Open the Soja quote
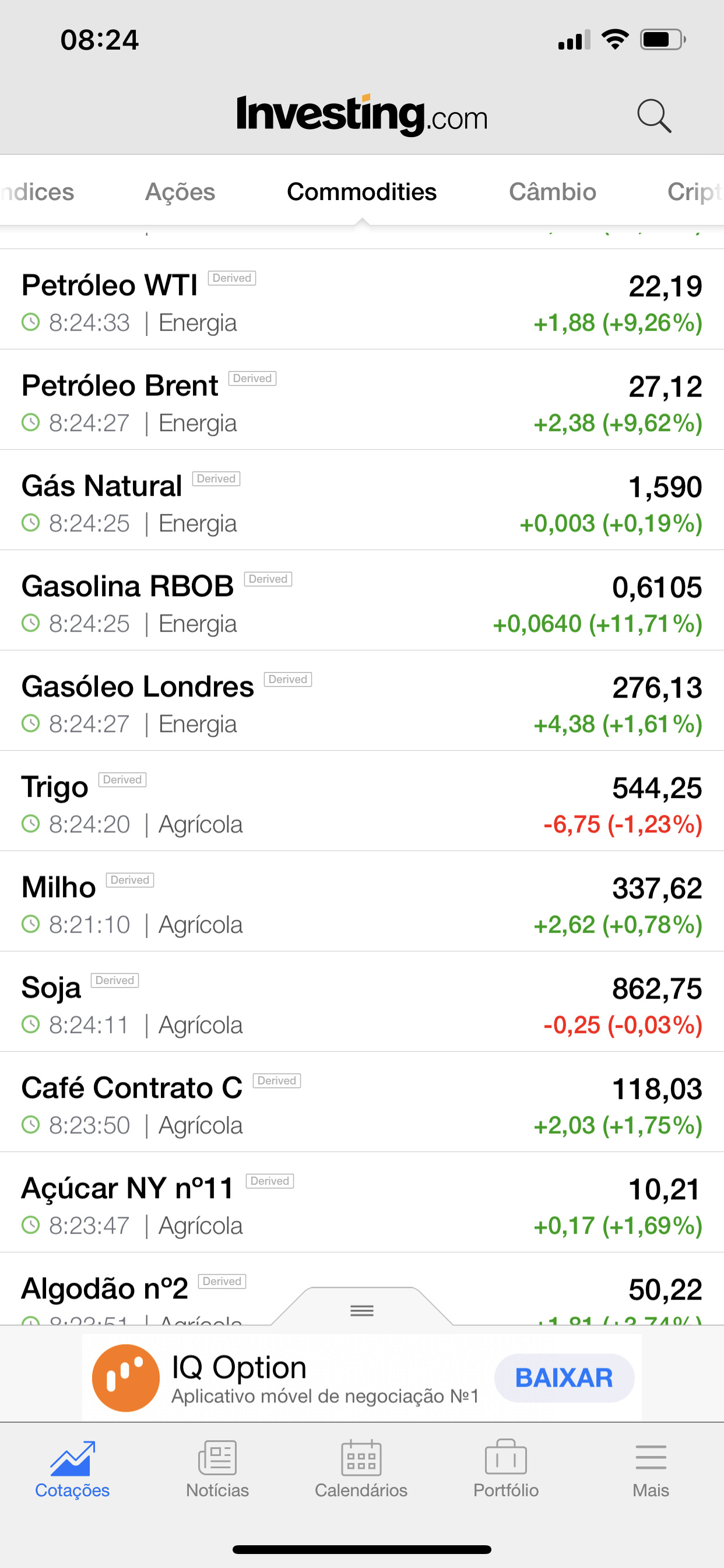 click(362, 1003)
